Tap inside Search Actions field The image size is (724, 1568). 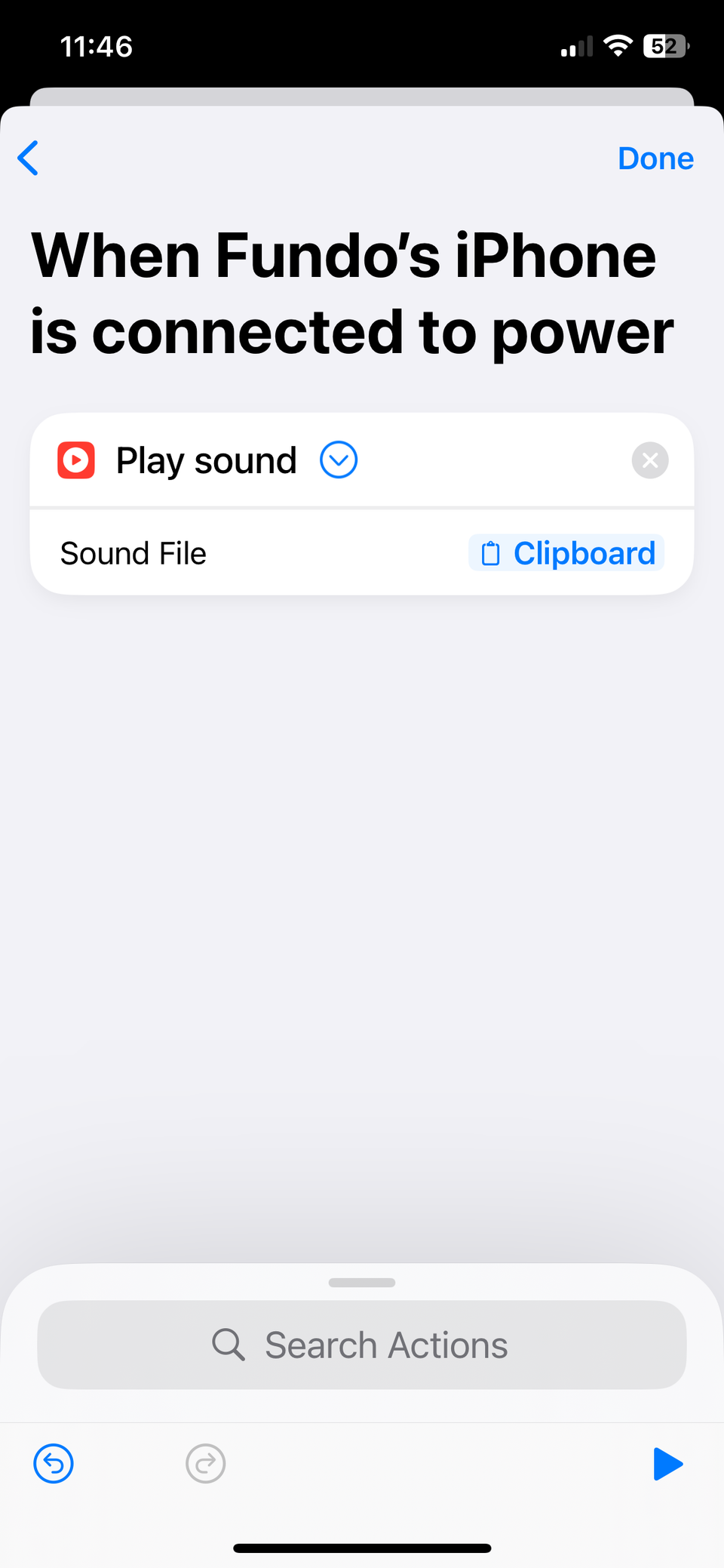click(385, 1345)
